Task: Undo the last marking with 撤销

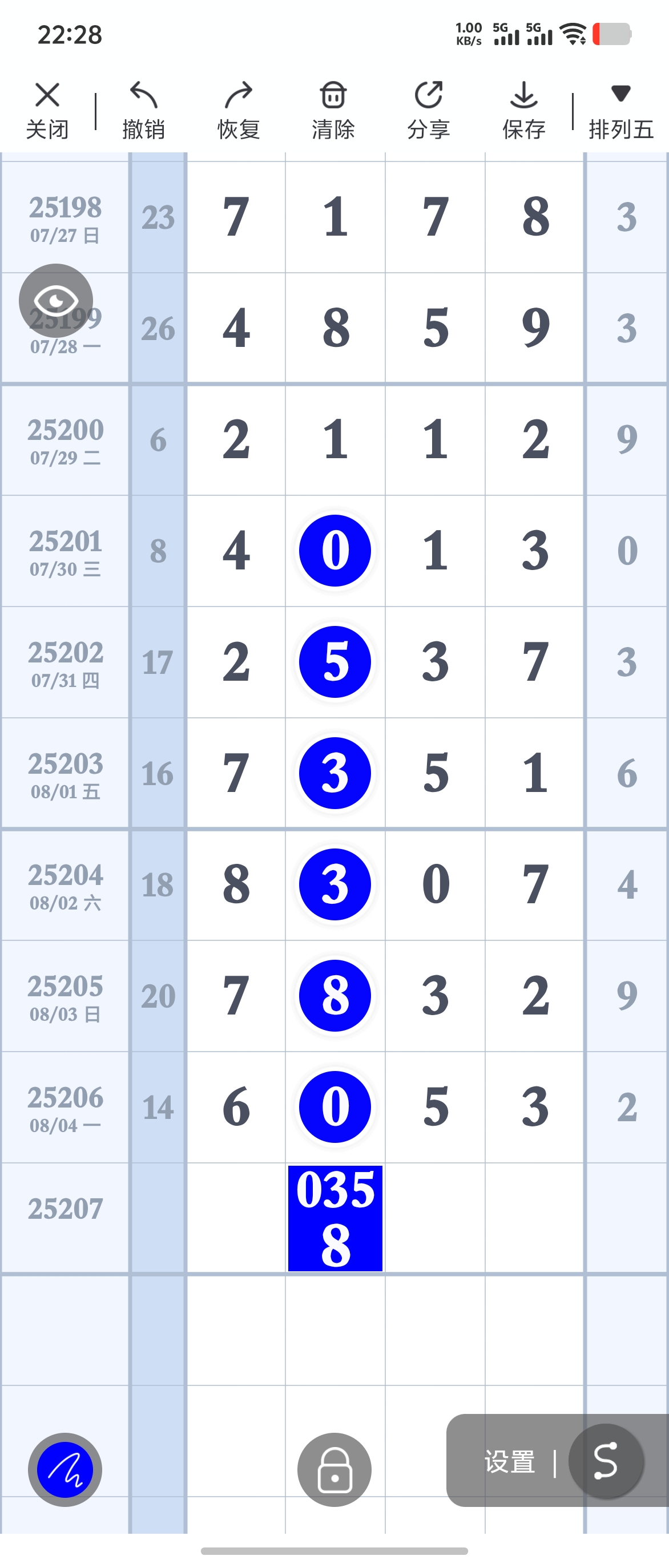Action: (143, 110)
